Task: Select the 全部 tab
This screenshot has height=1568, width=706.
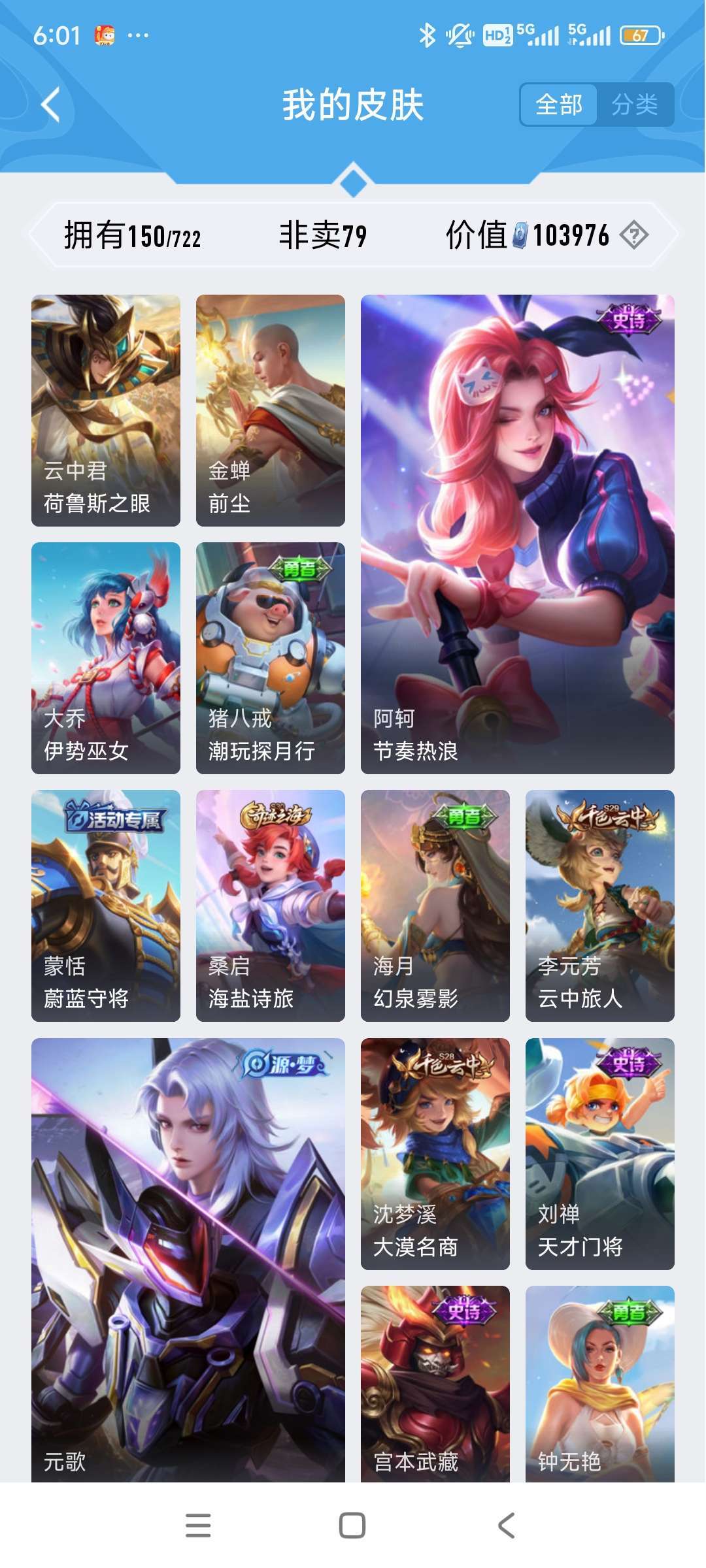Action: pos(559,105)
